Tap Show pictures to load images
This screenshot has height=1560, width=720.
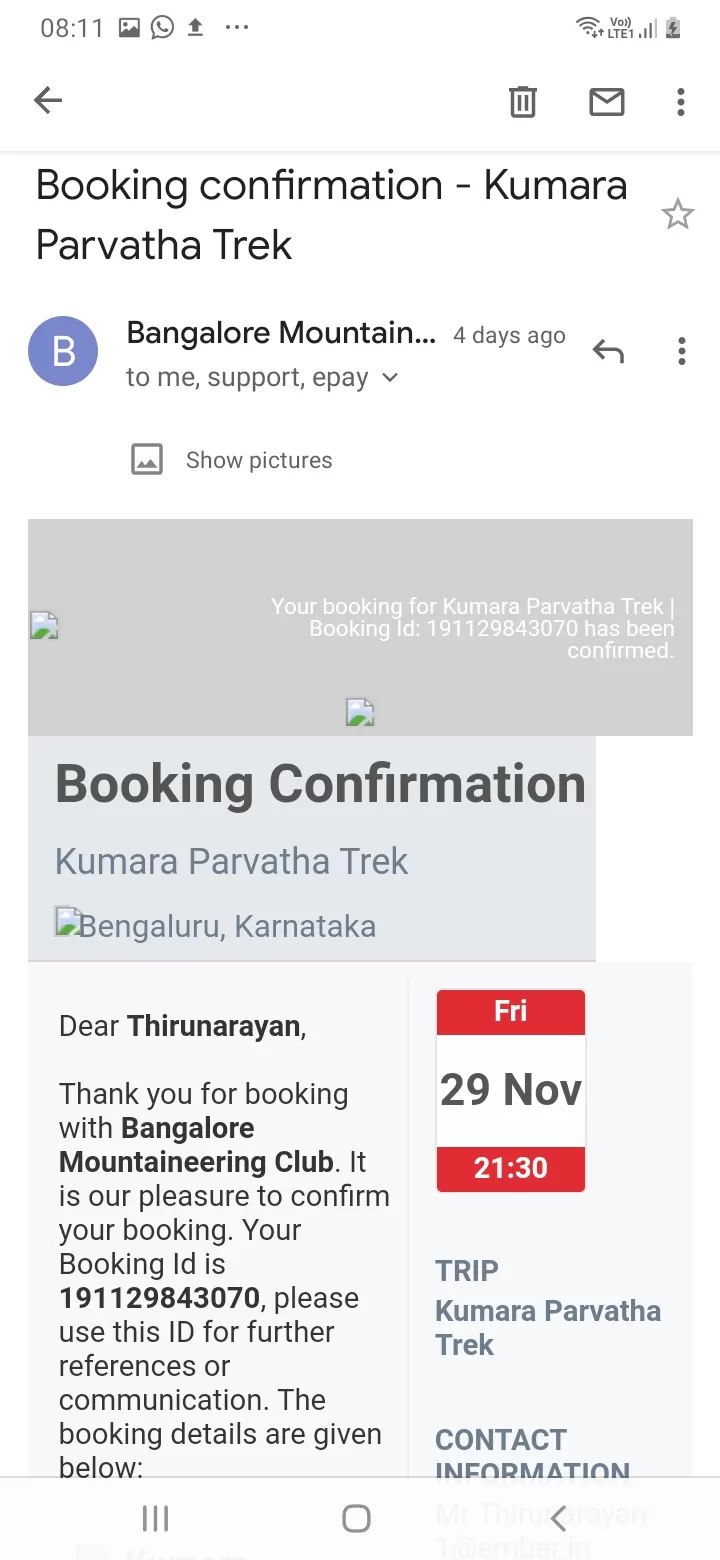click(258, 460)
